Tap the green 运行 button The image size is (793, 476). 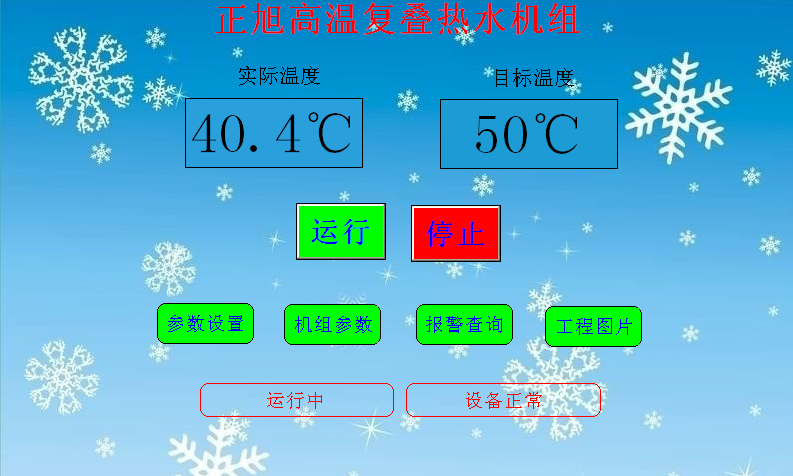[341, 232]
